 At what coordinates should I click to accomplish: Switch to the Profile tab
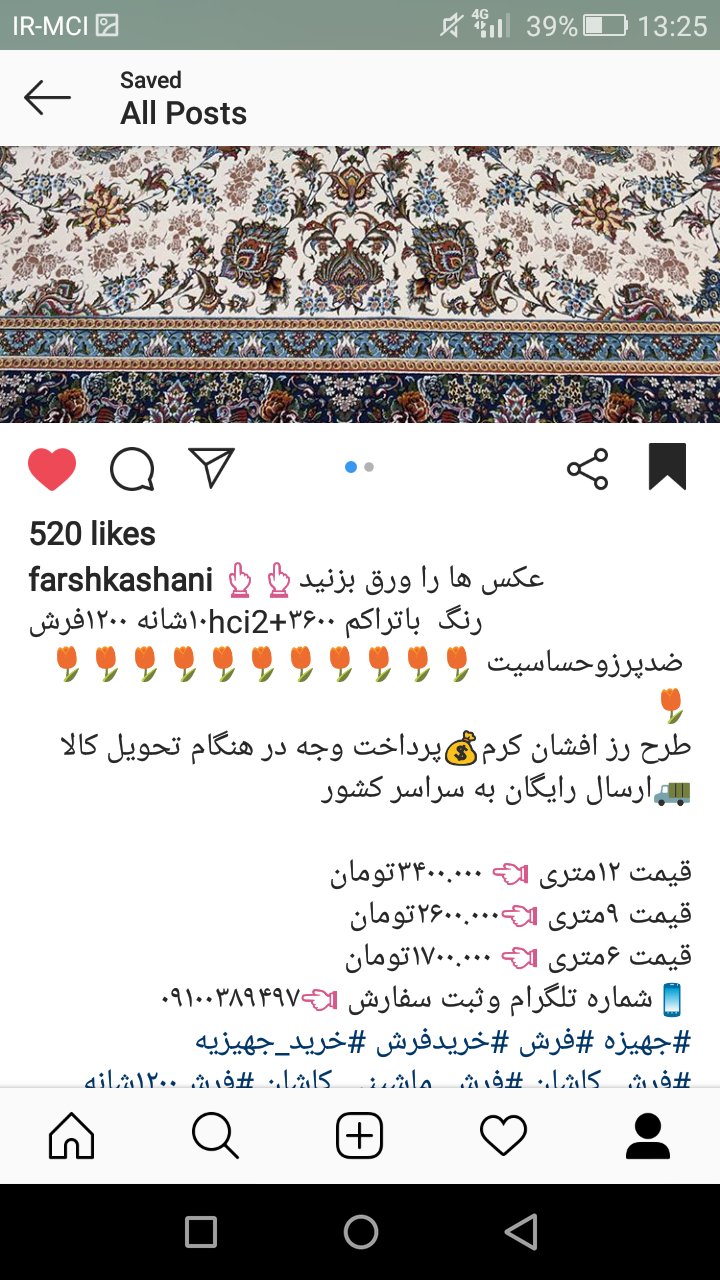pos(647,1135)
